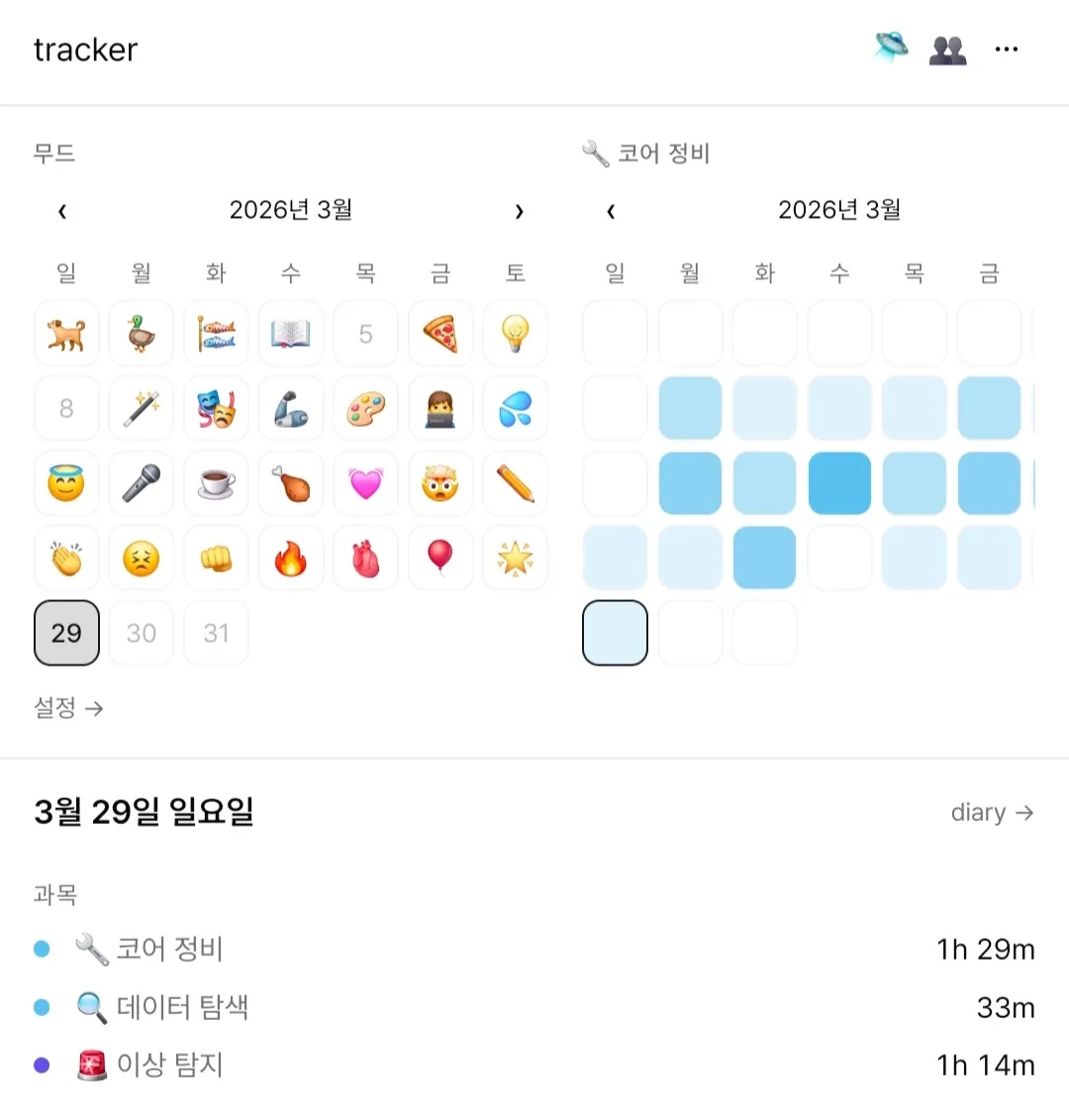Image resolution: width=1069 pixels, height=1120 pixels.
Task: Select the clapping hands emoji mood
Action: coord(66,558)
